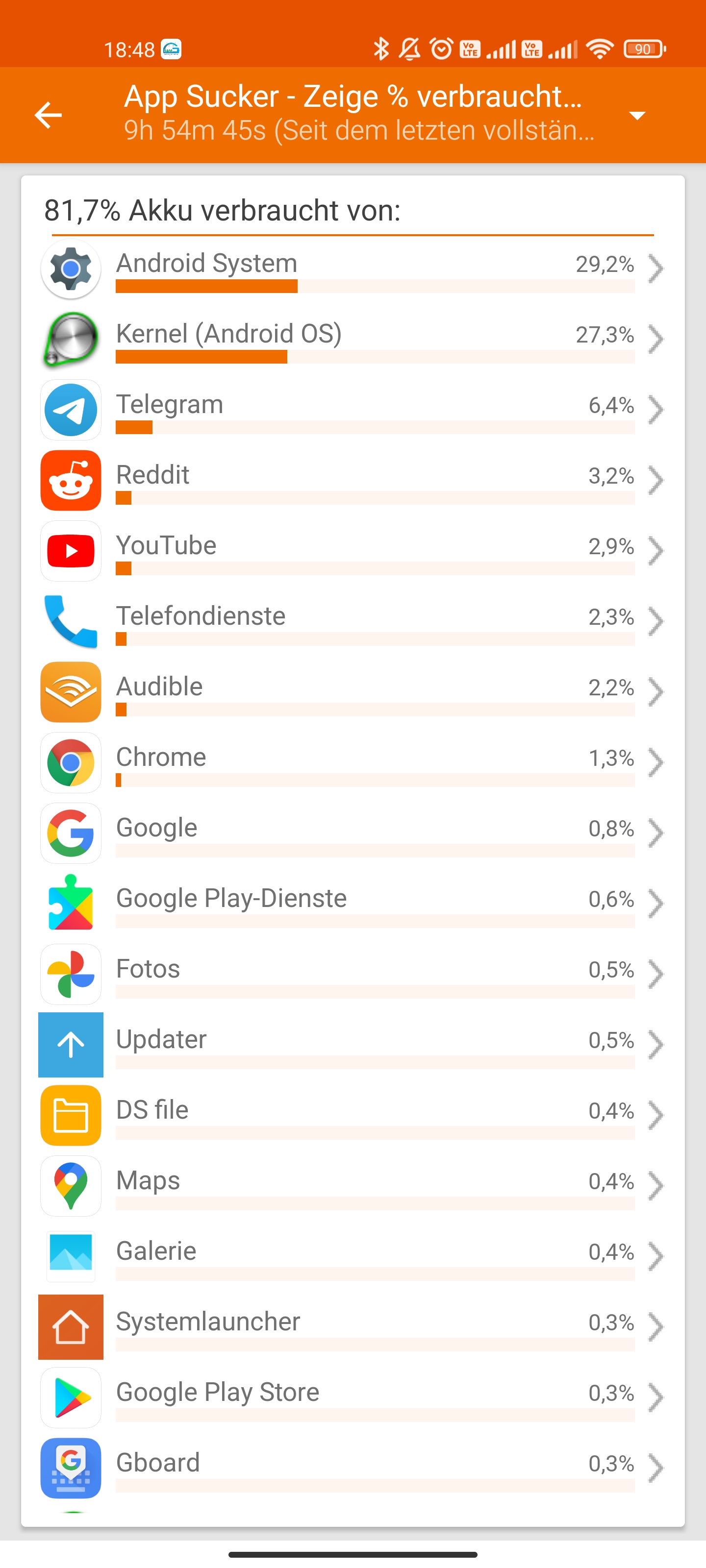The height and width of the screenshot is (1568, 706).
Task: Open the Reddit usage row
Action: [x=352, y=481]
